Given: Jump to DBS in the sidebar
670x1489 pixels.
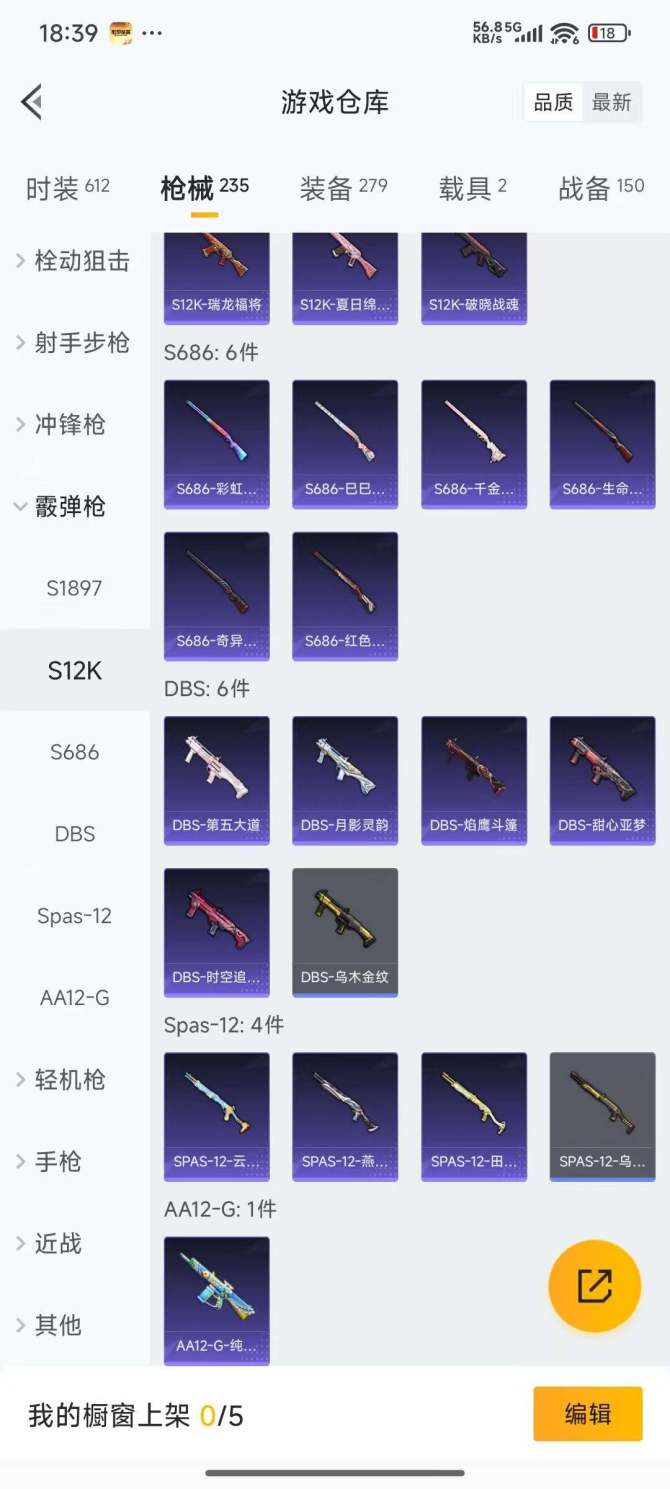Looking at the screenshot, I should click(74, 834).
